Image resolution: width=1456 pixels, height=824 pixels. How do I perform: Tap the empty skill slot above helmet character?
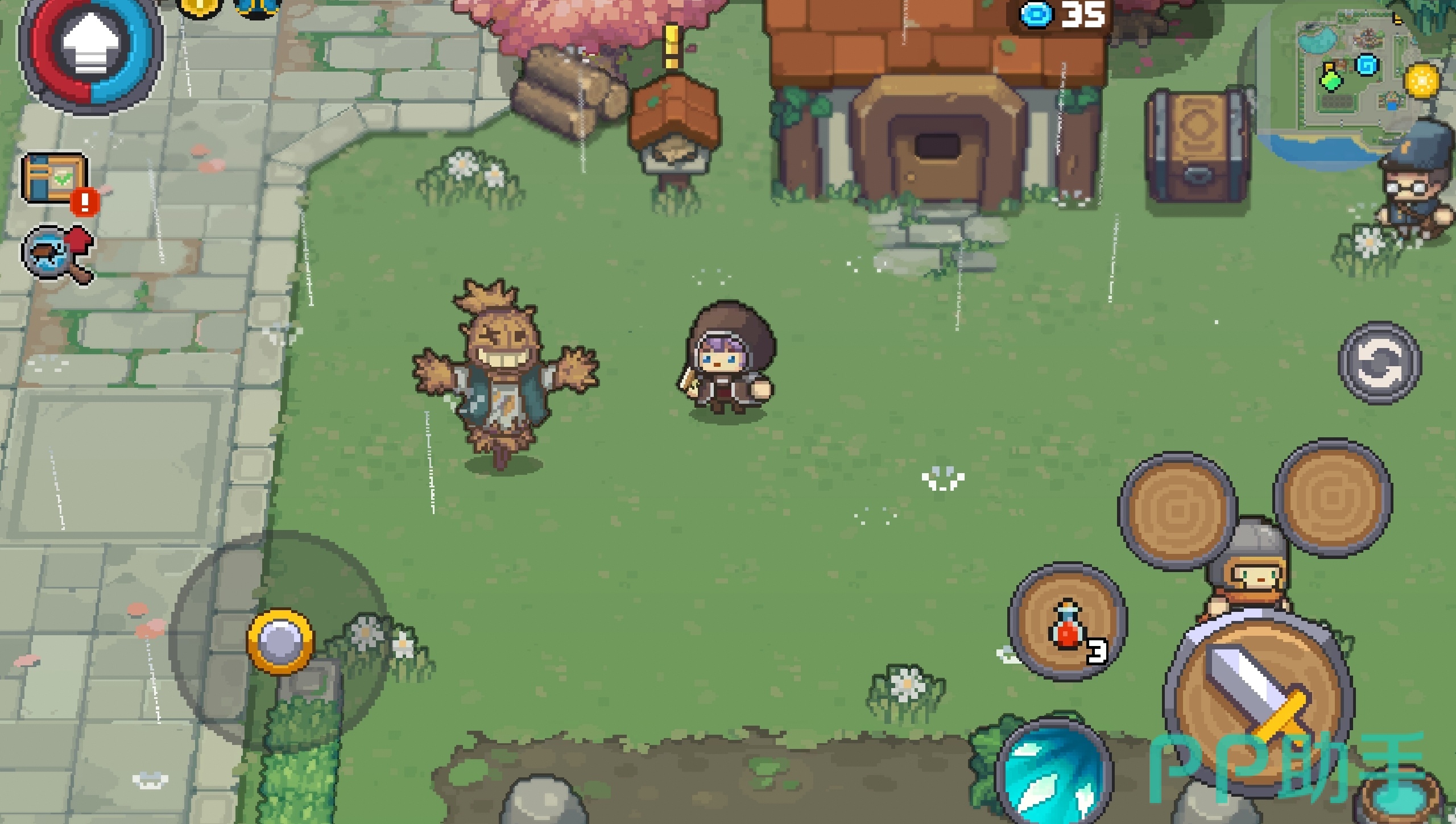pyautogui.click(x=1332, y=496)
